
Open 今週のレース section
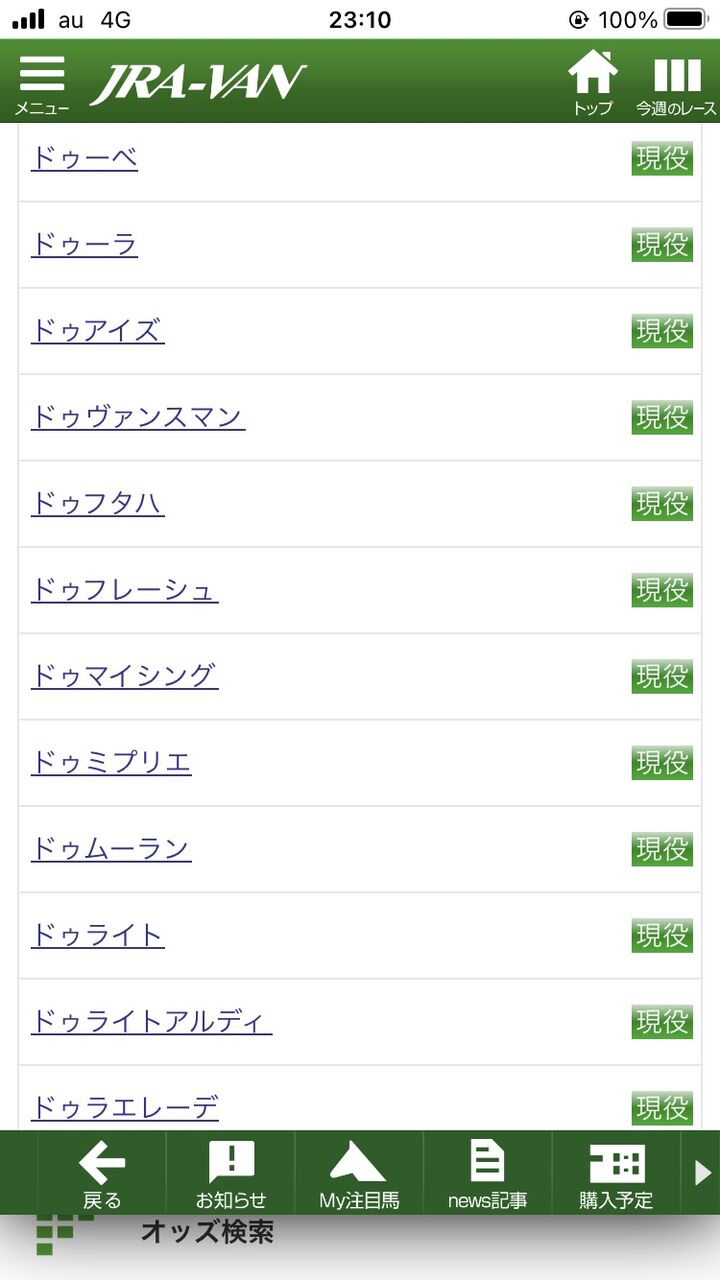click(x=677, y=83)
